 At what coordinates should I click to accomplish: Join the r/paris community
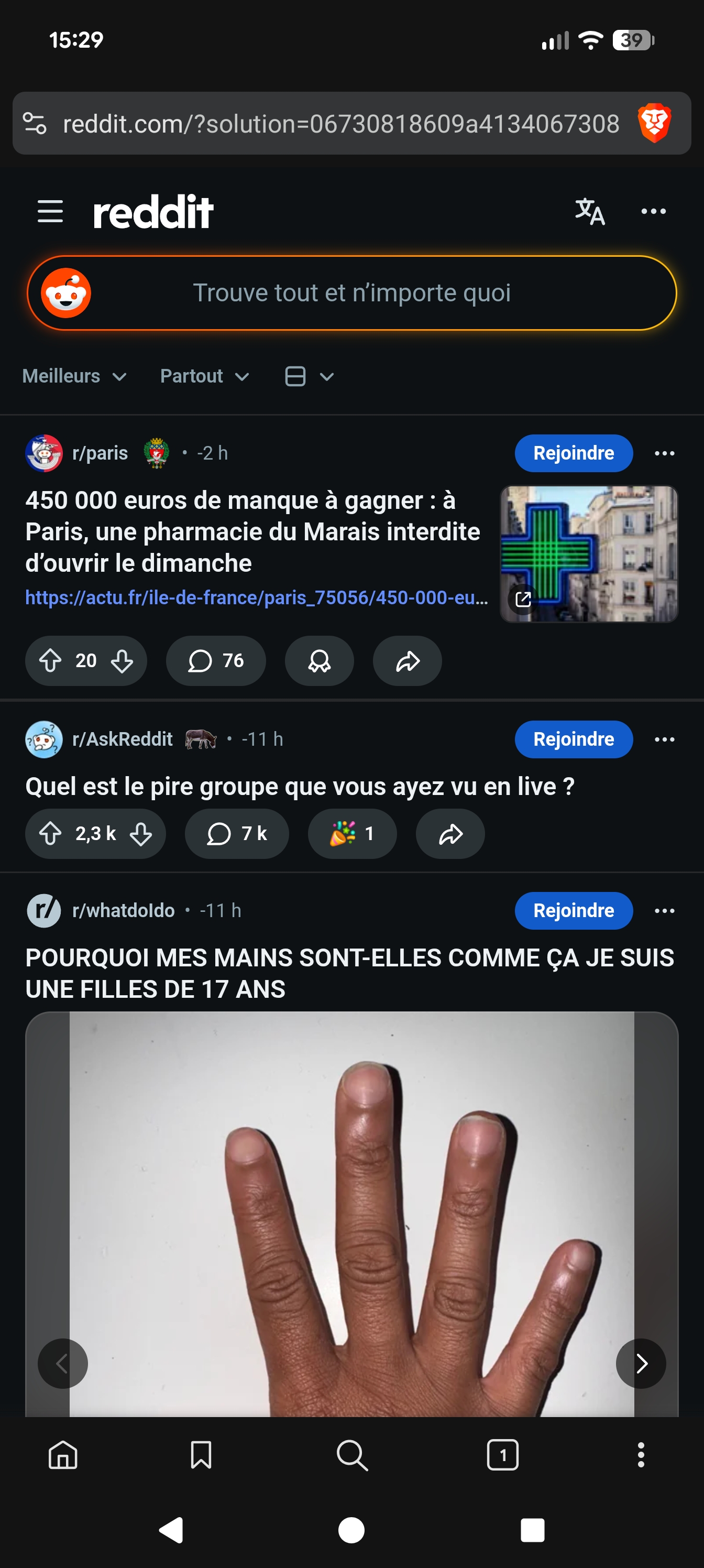[x=573, y=453]
